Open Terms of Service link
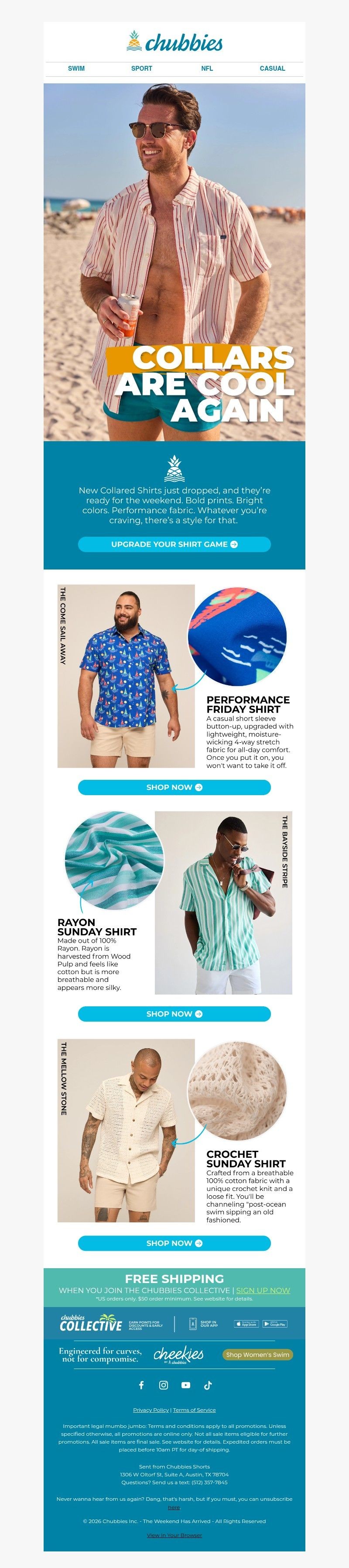The width and height of the screenshot is (349, 1568). [194, 1410]
